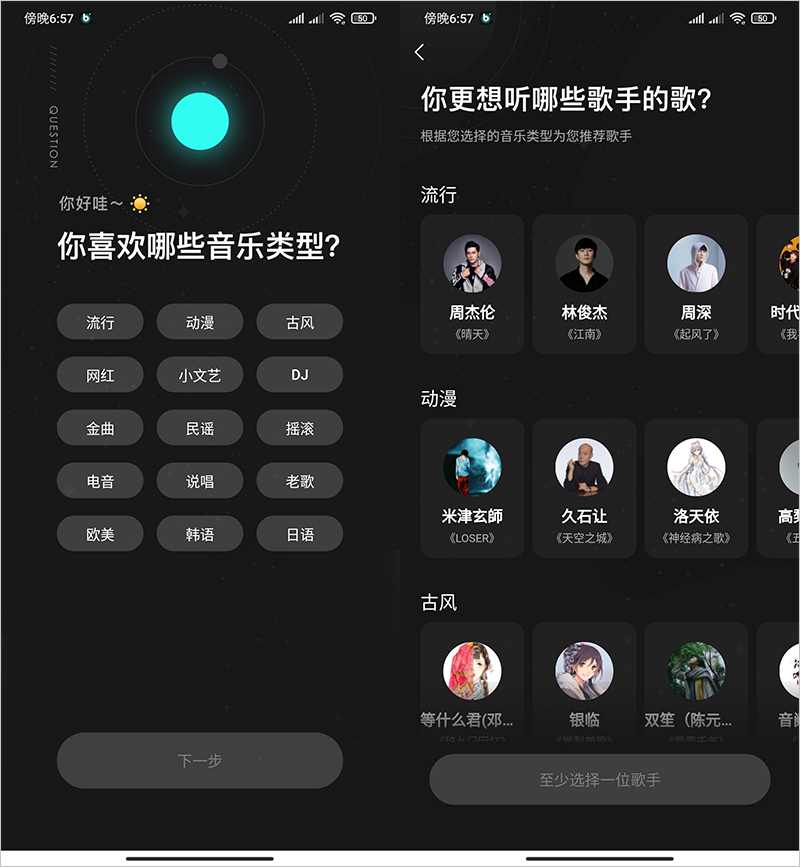The width and height of the screenshot is (800, 867).
Task: Select the DJ music type
Action: [300, 375]
